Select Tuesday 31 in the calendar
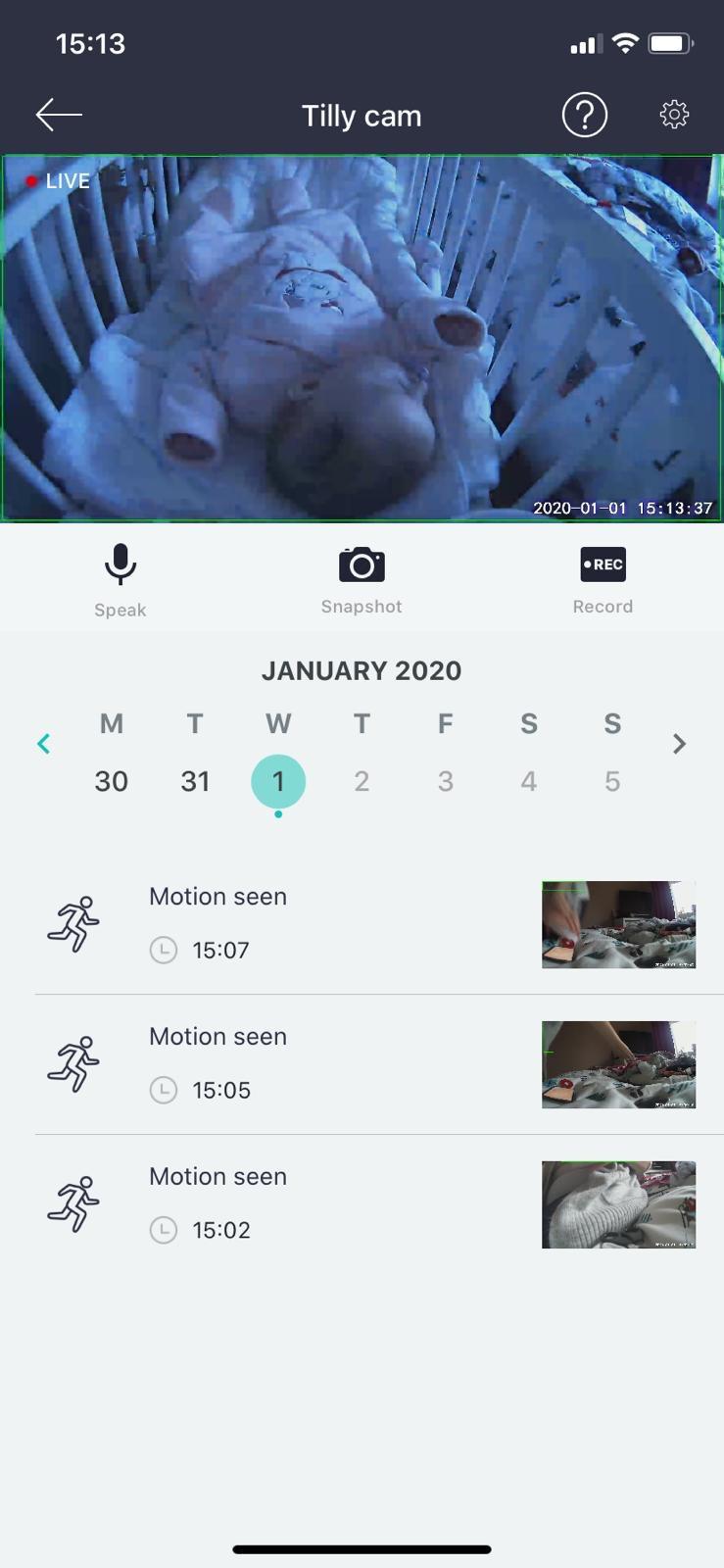Screen dimensions: 724x1568 click(x=195, y=781)
